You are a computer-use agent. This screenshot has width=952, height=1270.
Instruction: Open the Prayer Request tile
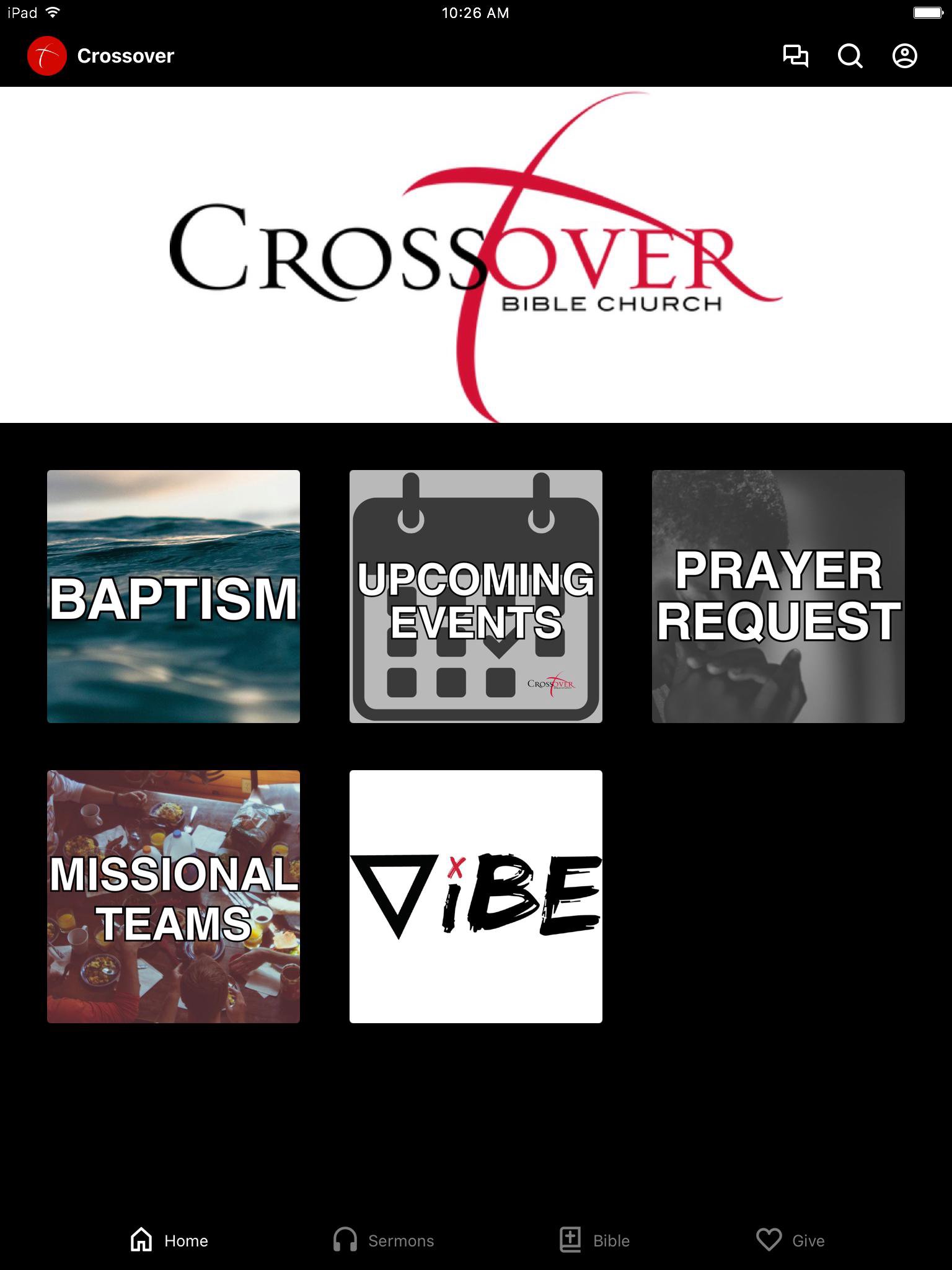pos(778,597)
